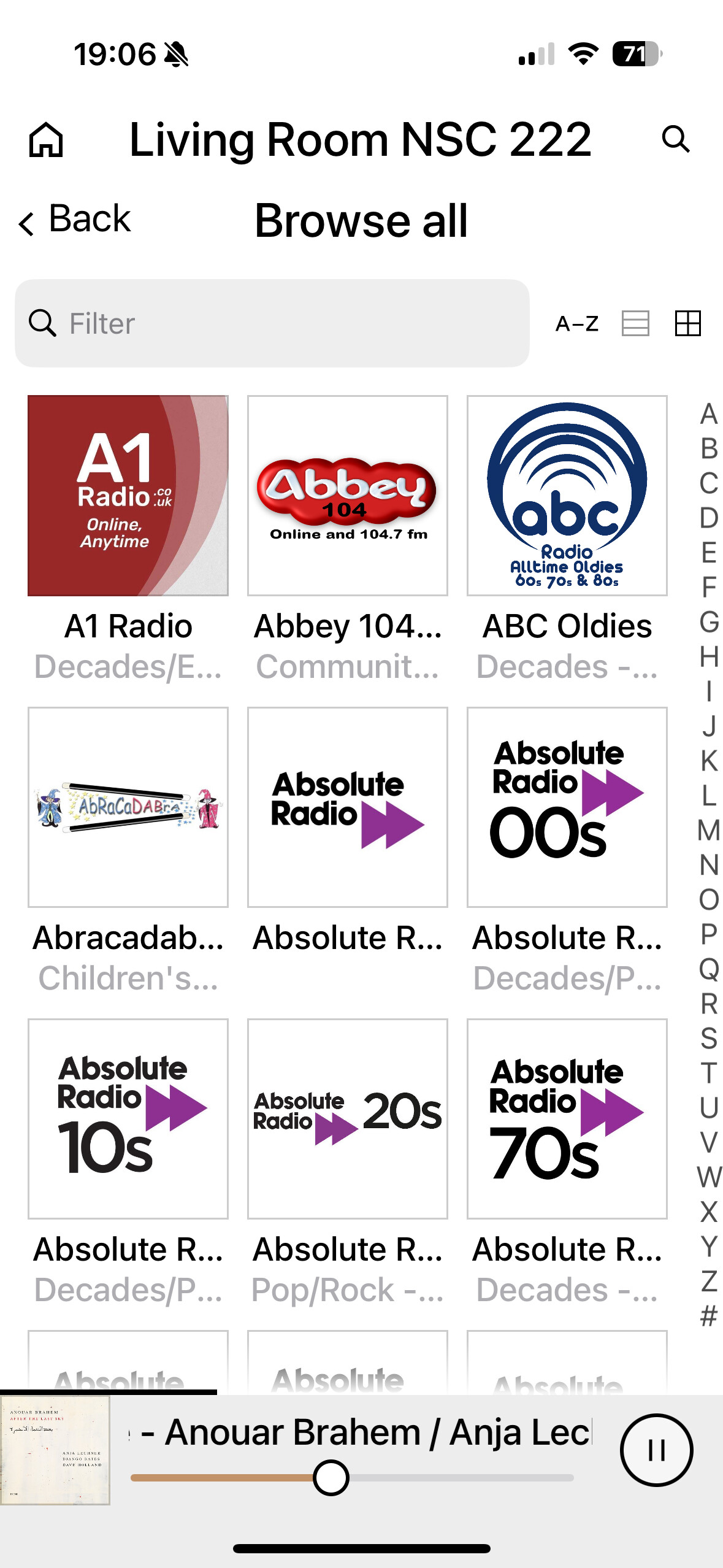
Task: Change the A–Z sort order
Action: 576,323
